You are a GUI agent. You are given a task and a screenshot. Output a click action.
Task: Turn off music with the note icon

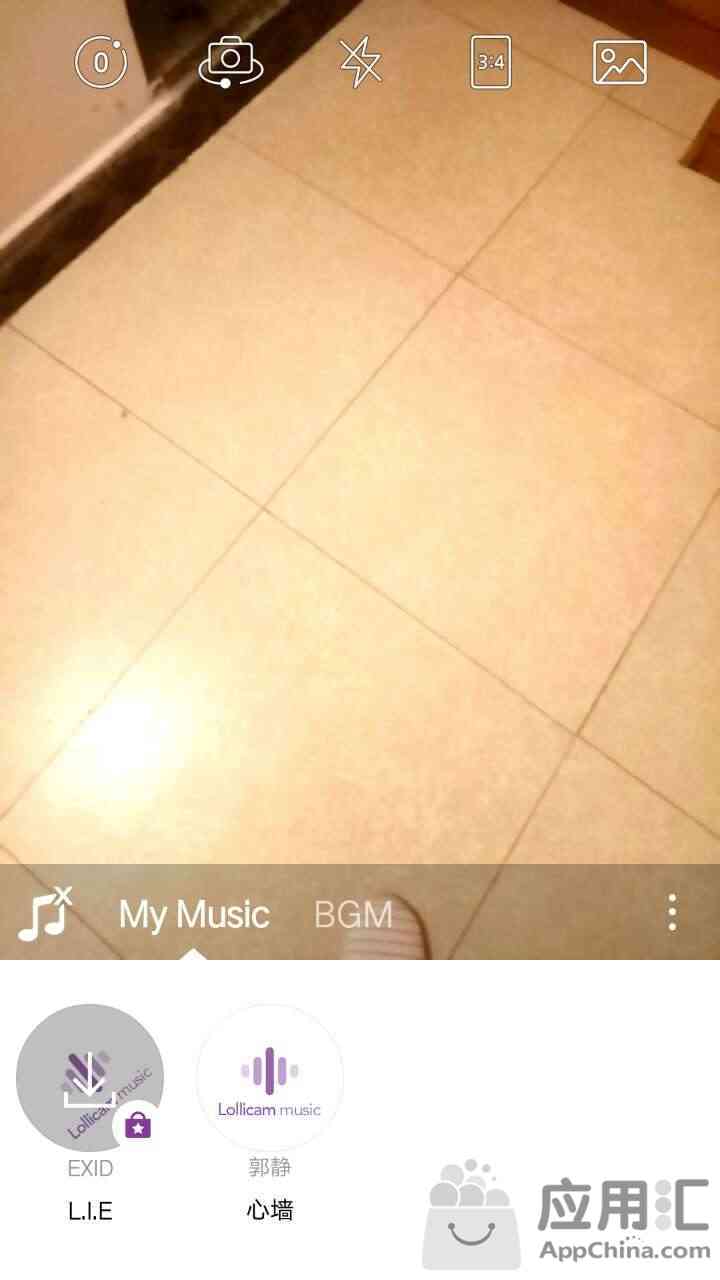[46, 913]
